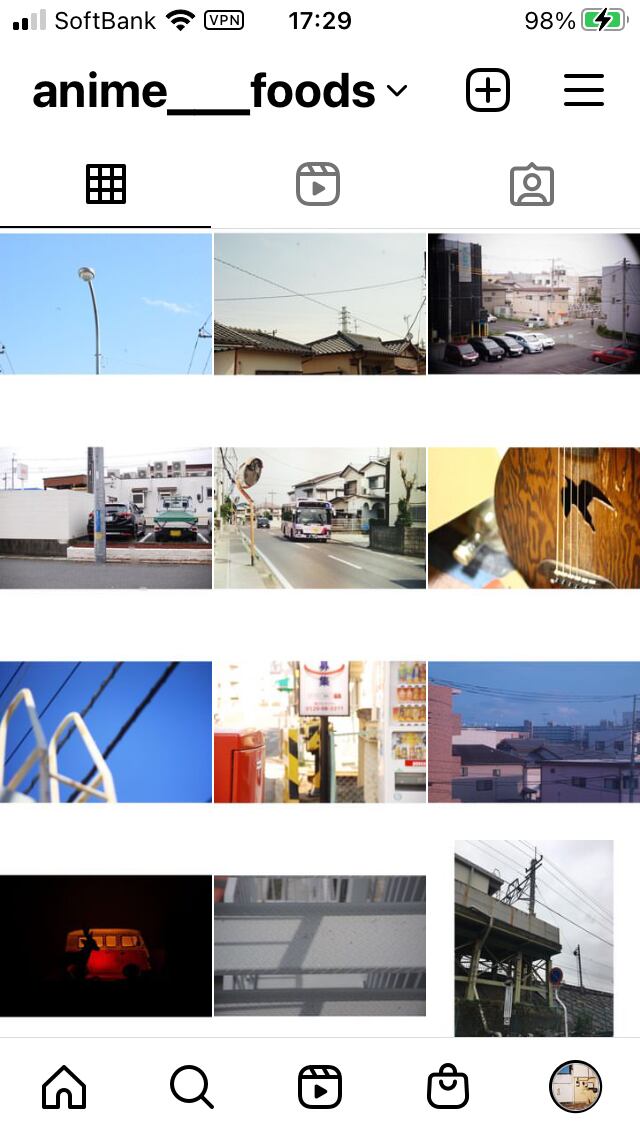Switch to the tagged photos tab

[x=532, y=185]
